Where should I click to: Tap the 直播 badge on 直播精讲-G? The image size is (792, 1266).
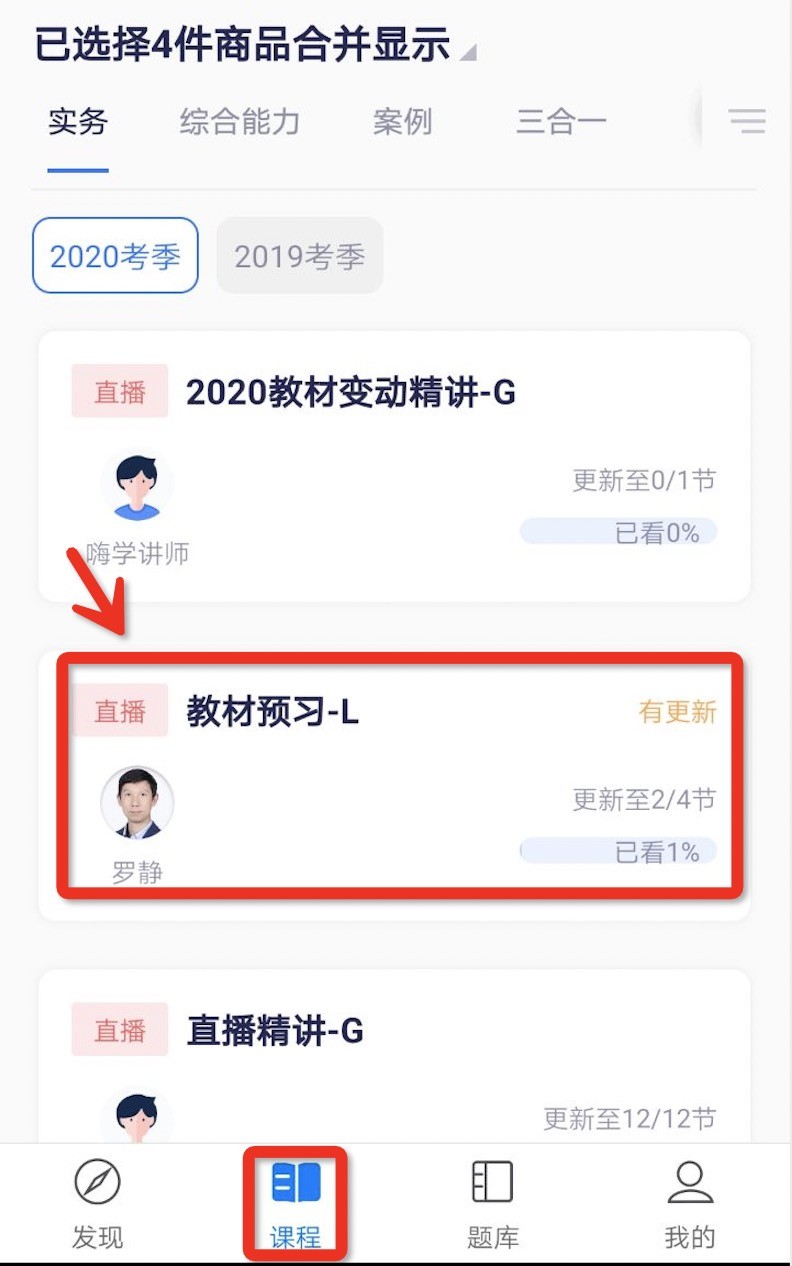119,1032
